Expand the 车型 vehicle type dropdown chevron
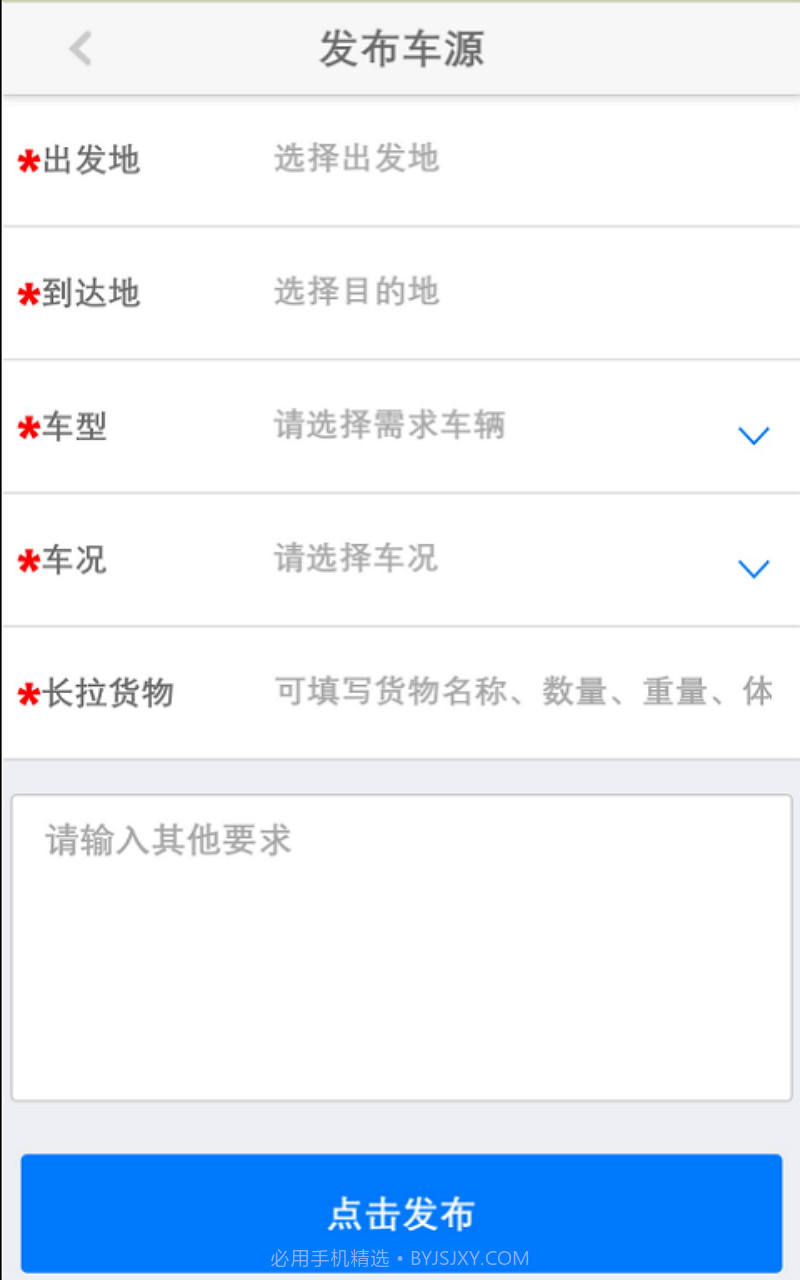The image size is (800, 1280). click(x=753, y=435)
